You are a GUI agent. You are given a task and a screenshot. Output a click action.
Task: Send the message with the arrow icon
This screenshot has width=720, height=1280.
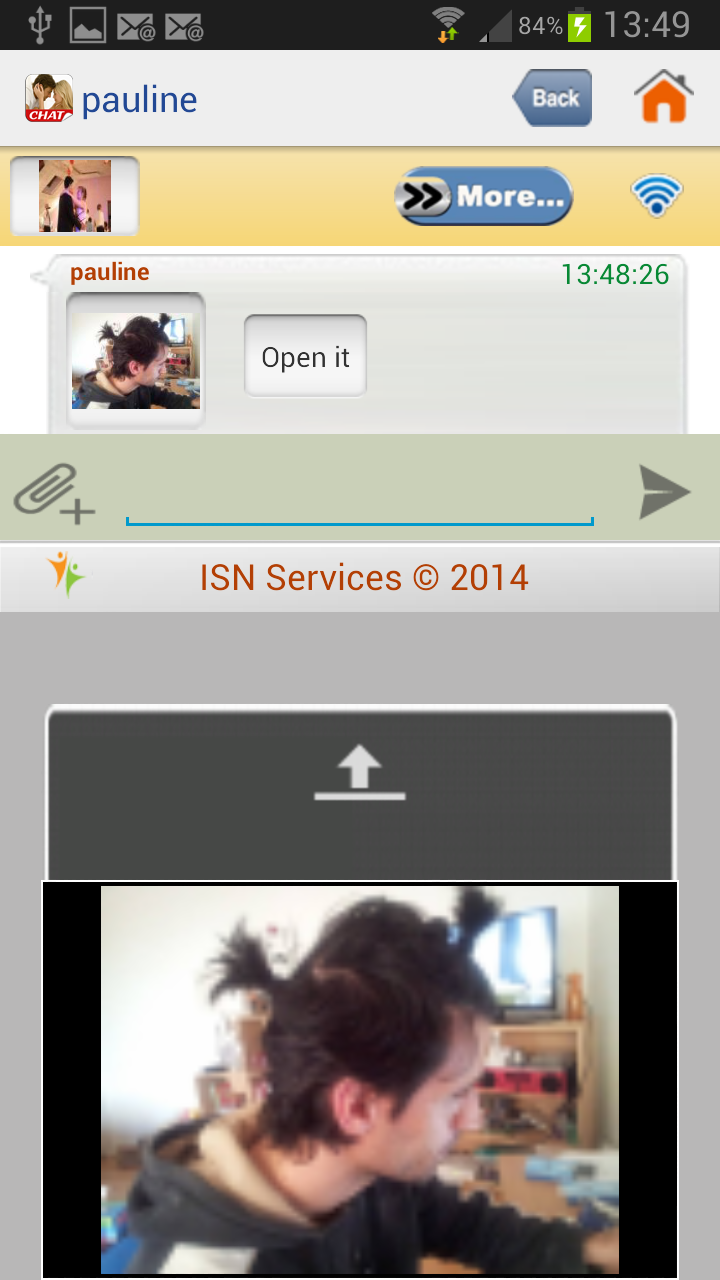pyautogui.click(x=664, y=491)
